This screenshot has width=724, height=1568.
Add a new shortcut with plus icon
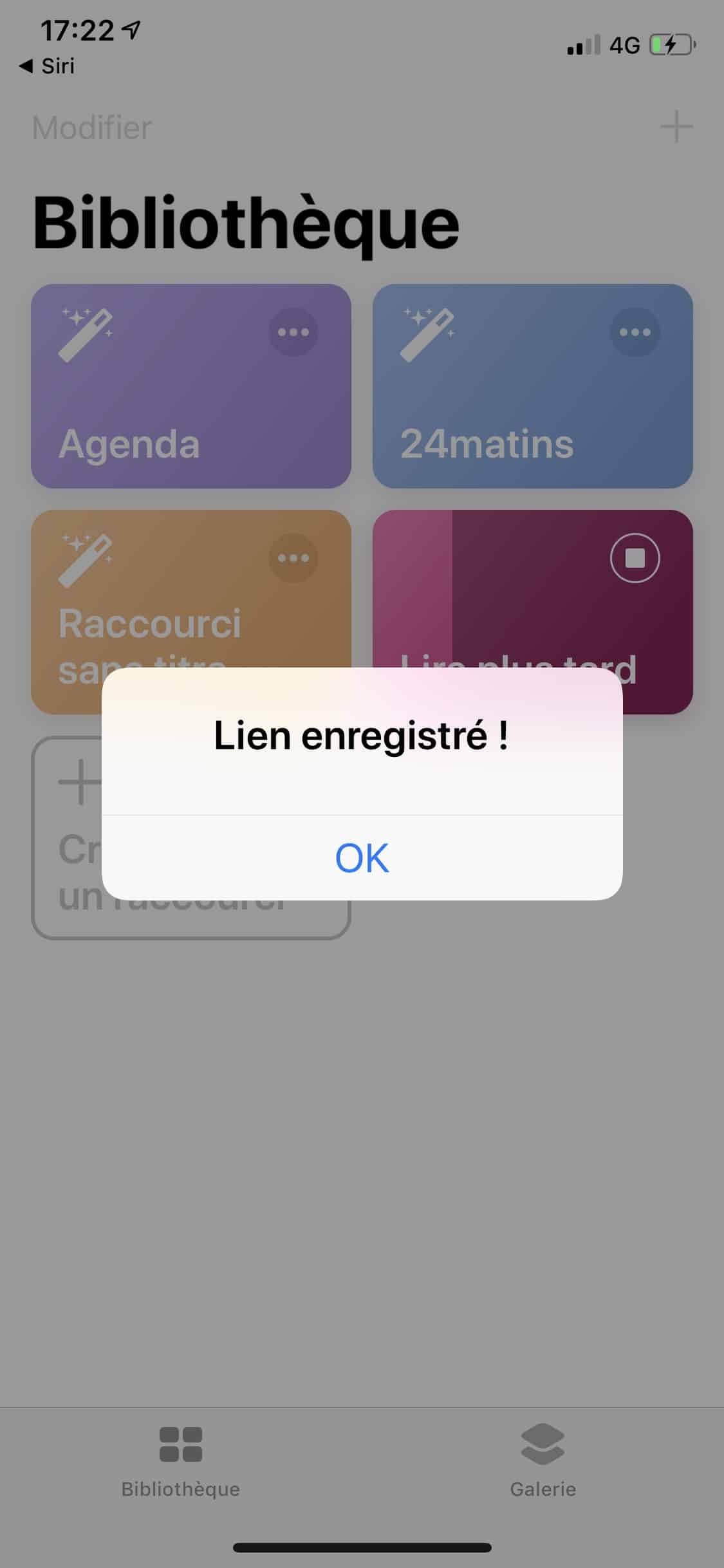click(676, 127)
